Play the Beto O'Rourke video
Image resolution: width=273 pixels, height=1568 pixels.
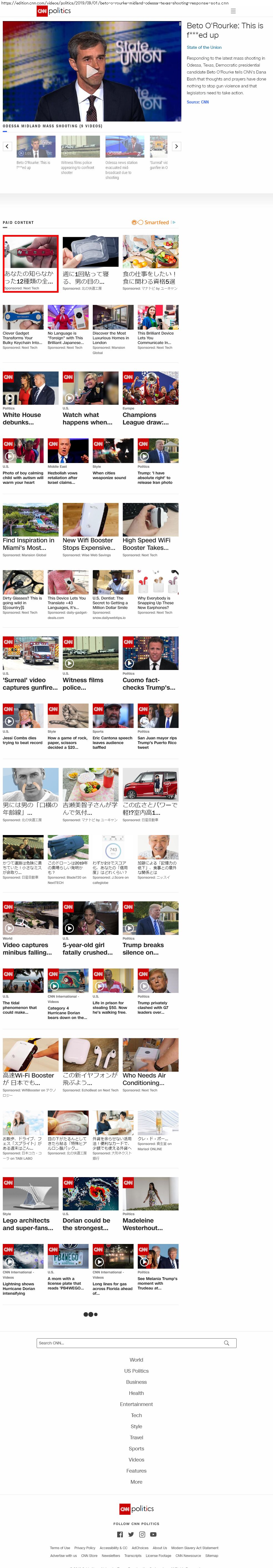(91, 71)
